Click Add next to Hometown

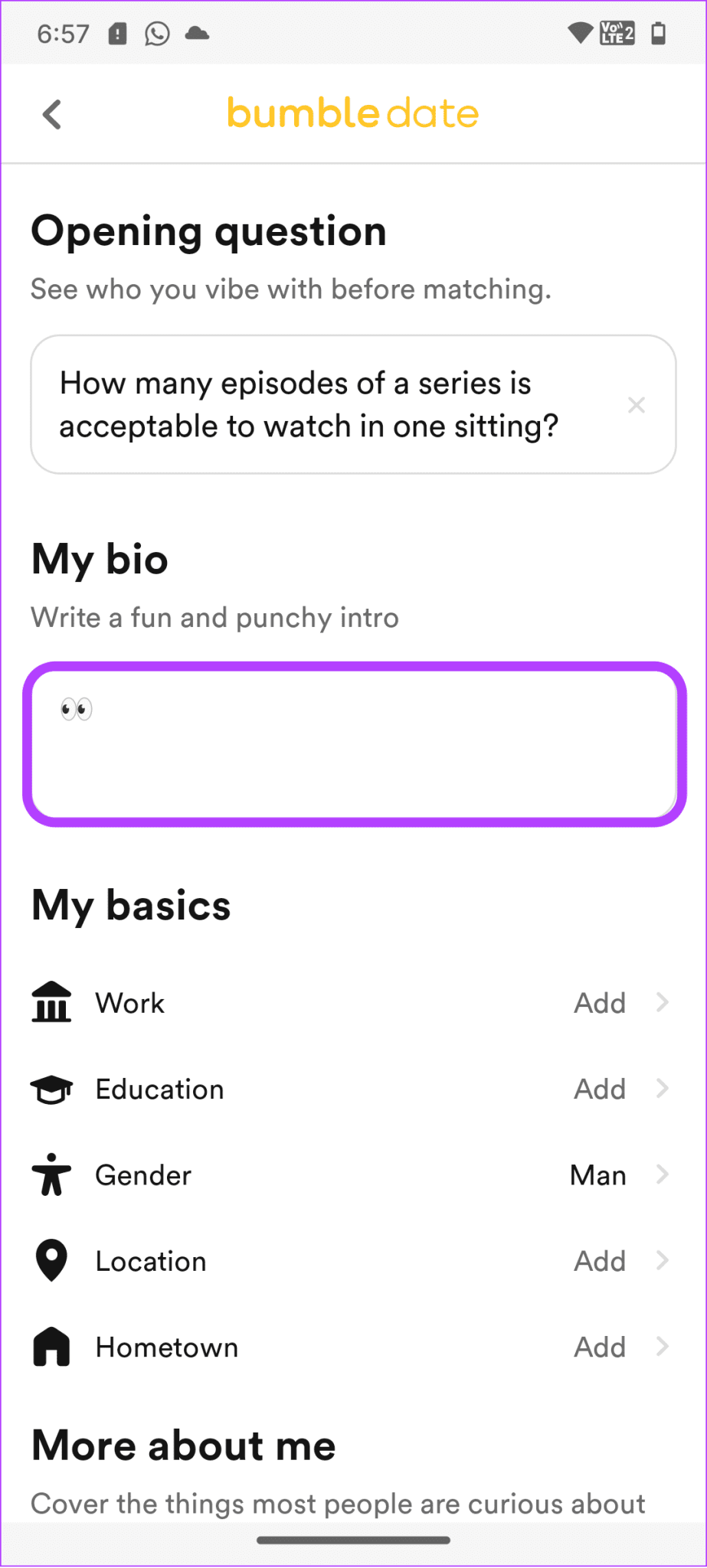pos(600,1347)
